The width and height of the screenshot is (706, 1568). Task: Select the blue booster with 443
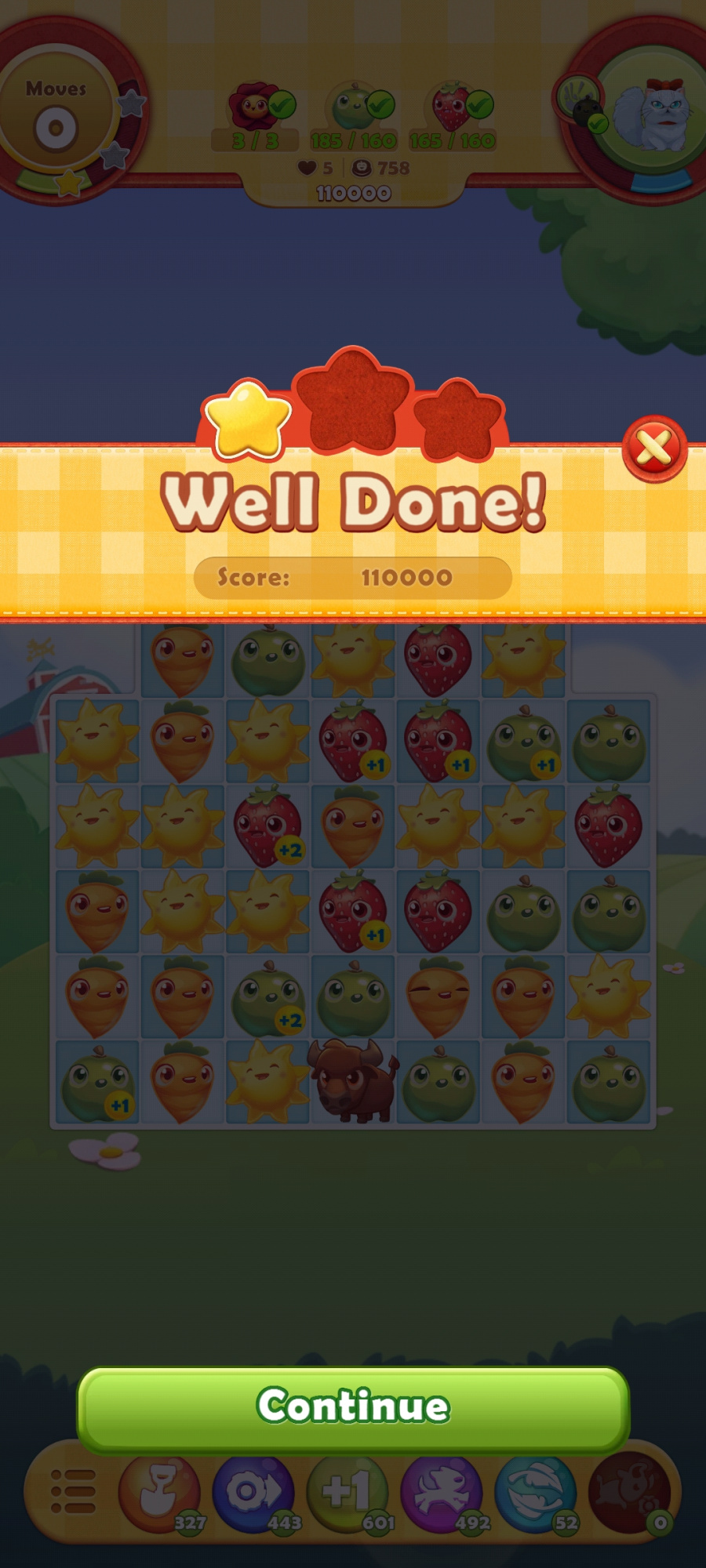pos(254,1493)
